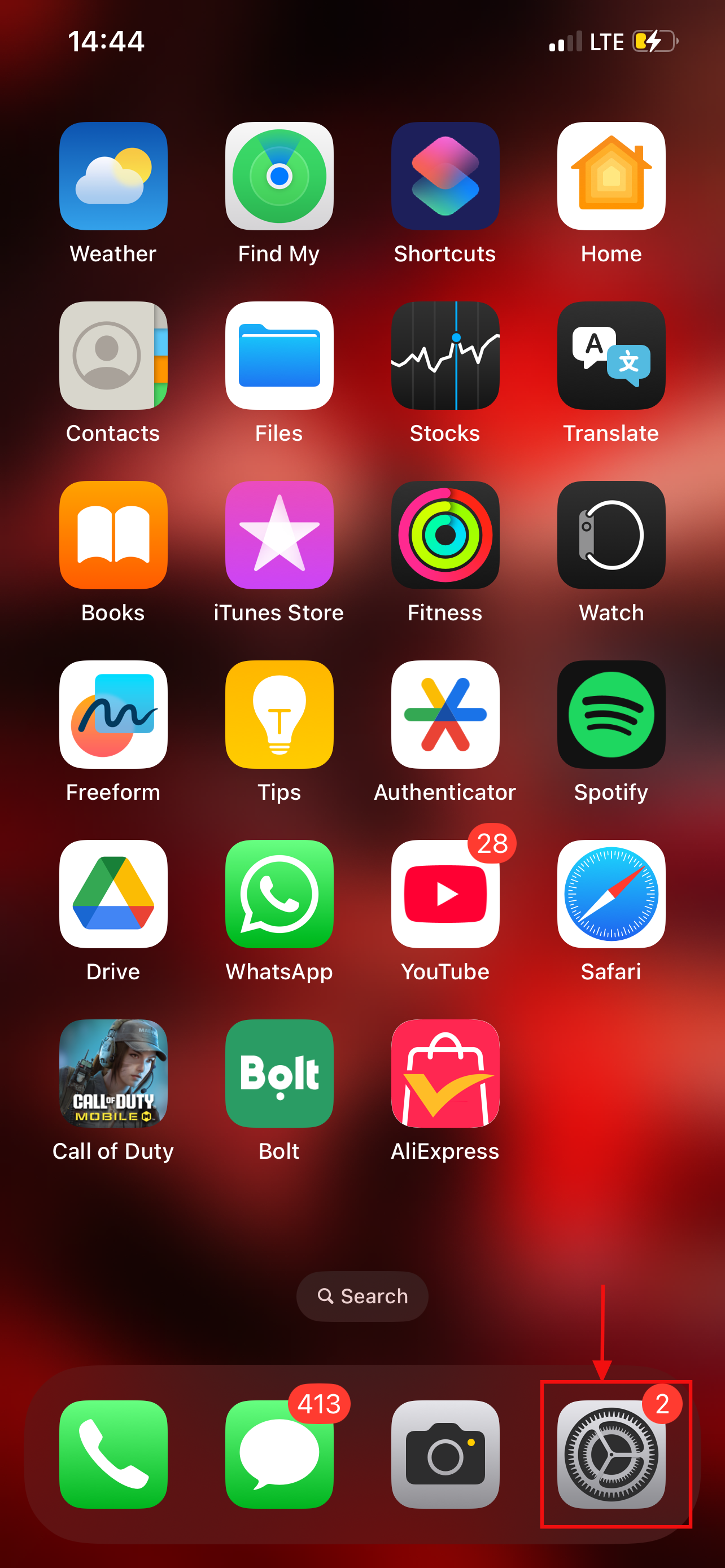Launch the Fitness app

point(445,535)
